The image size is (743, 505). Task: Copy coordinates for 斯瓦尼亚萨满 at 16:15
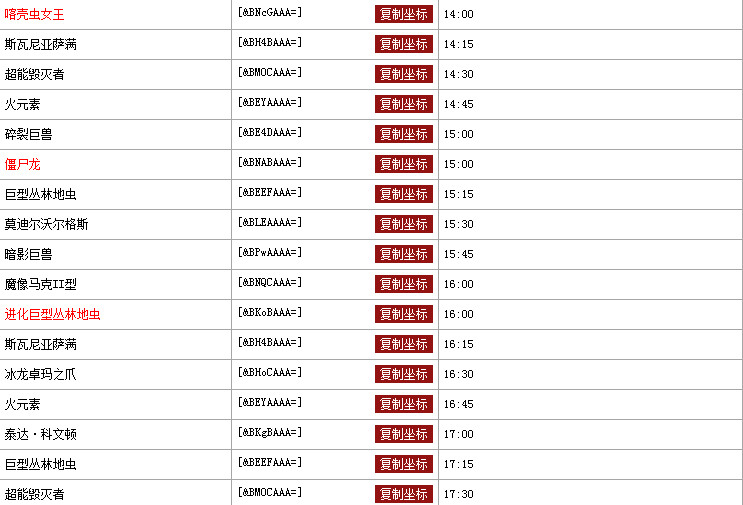(x=404, y=344)
